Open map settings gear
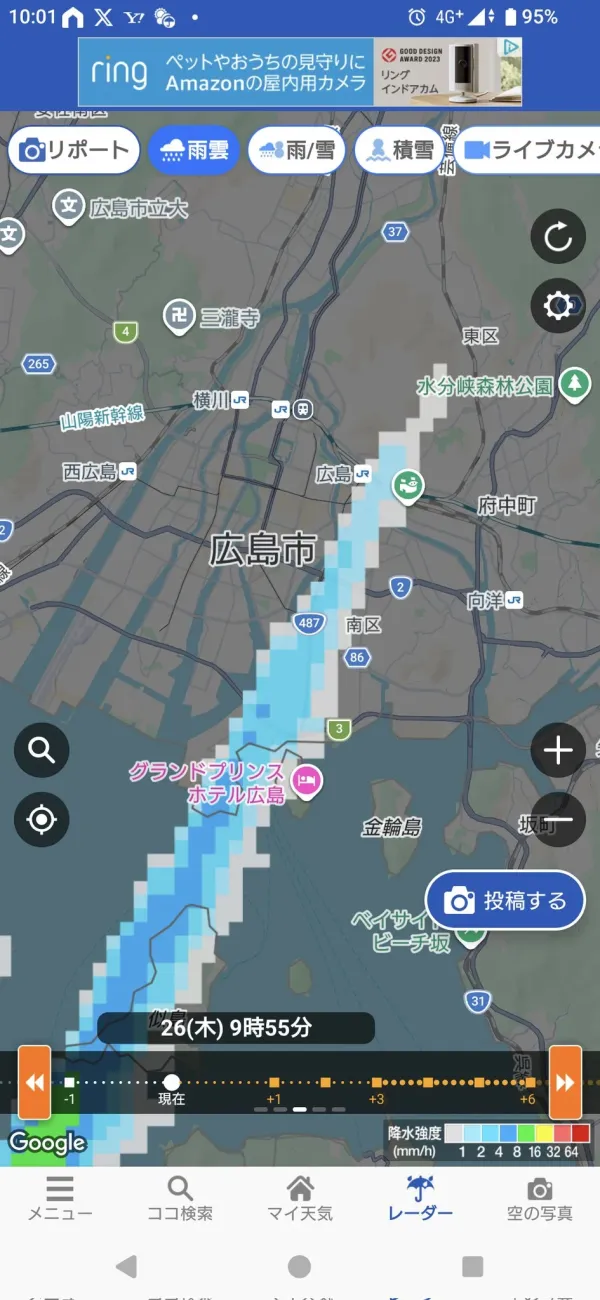The height and width of the screenshot is (1300, 600). 557,306
